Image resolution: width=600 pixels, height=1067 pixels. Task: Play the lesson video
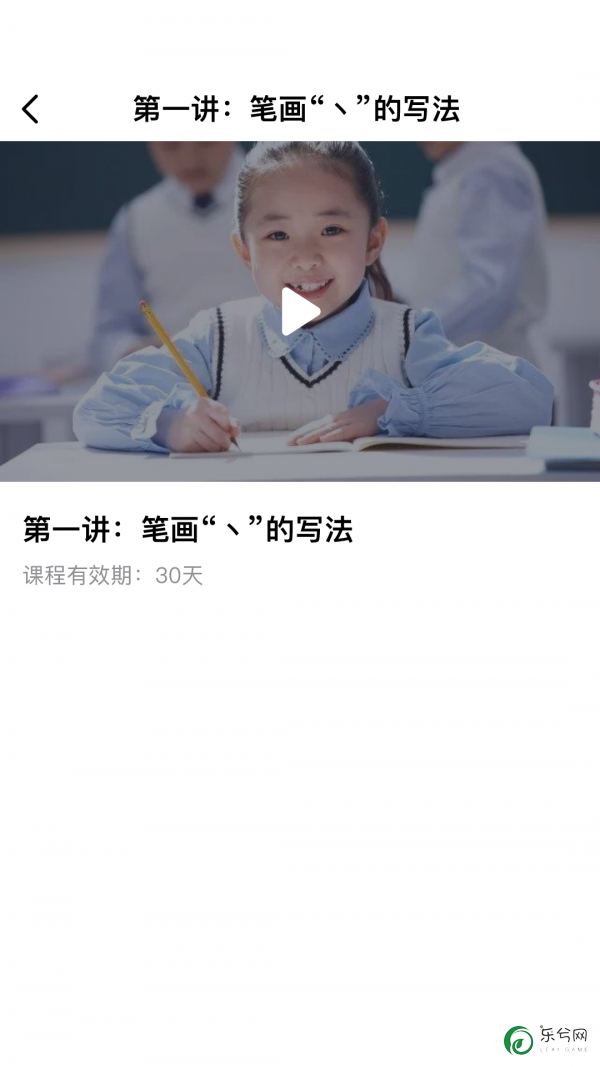[298, 311]
